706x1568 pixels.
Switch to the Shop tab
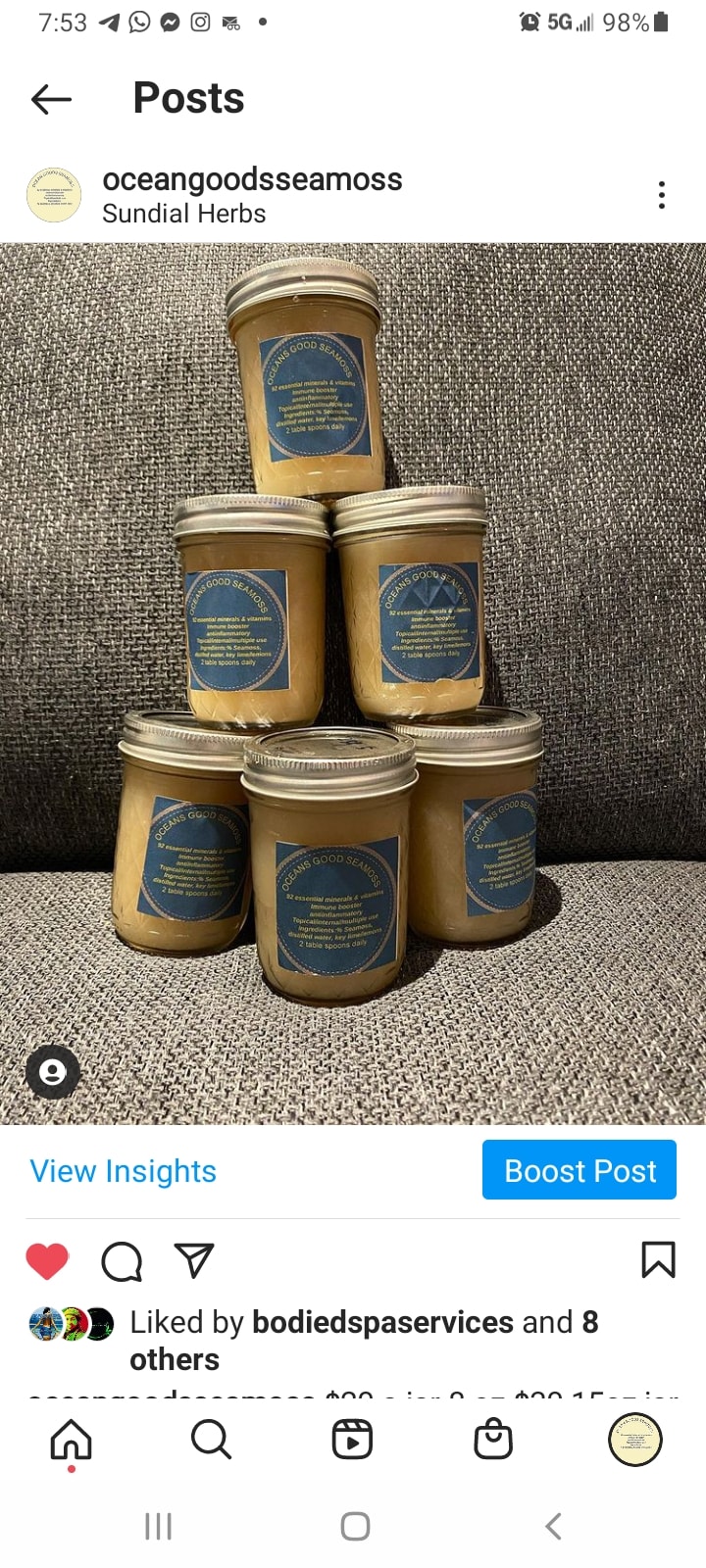(x=493, y=1441)
